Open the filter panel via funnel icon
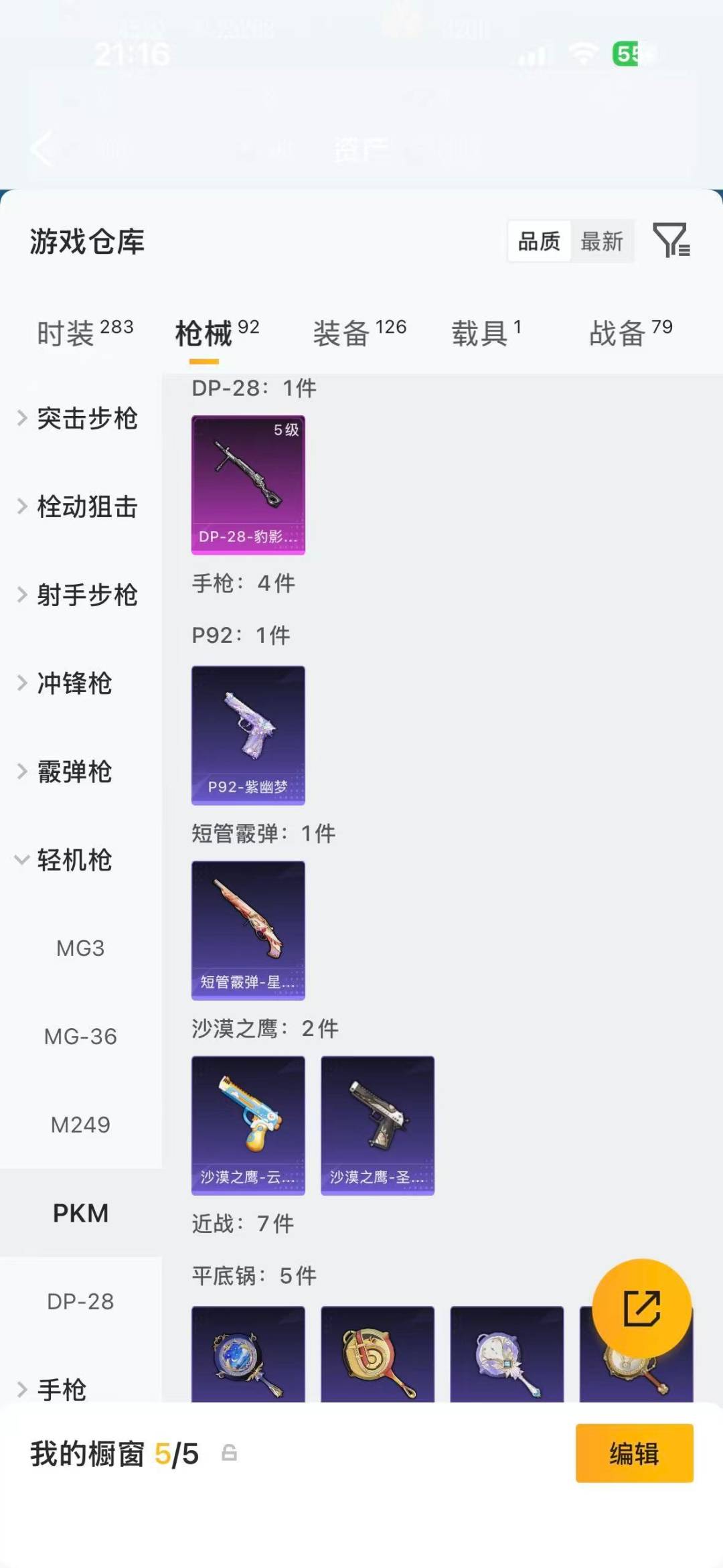The width and height of the screenshot is (723, 1568). 671,241
